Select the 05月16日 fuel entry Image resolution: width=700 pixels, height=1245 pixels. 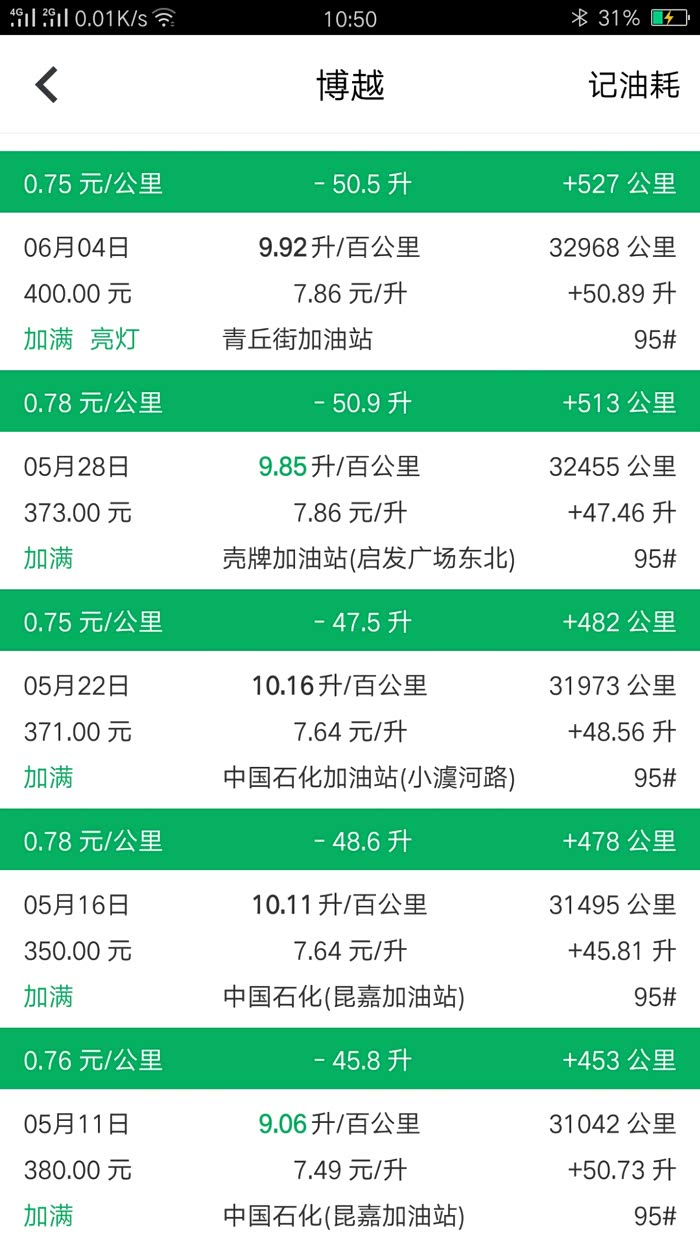click(x=350, y=950)
